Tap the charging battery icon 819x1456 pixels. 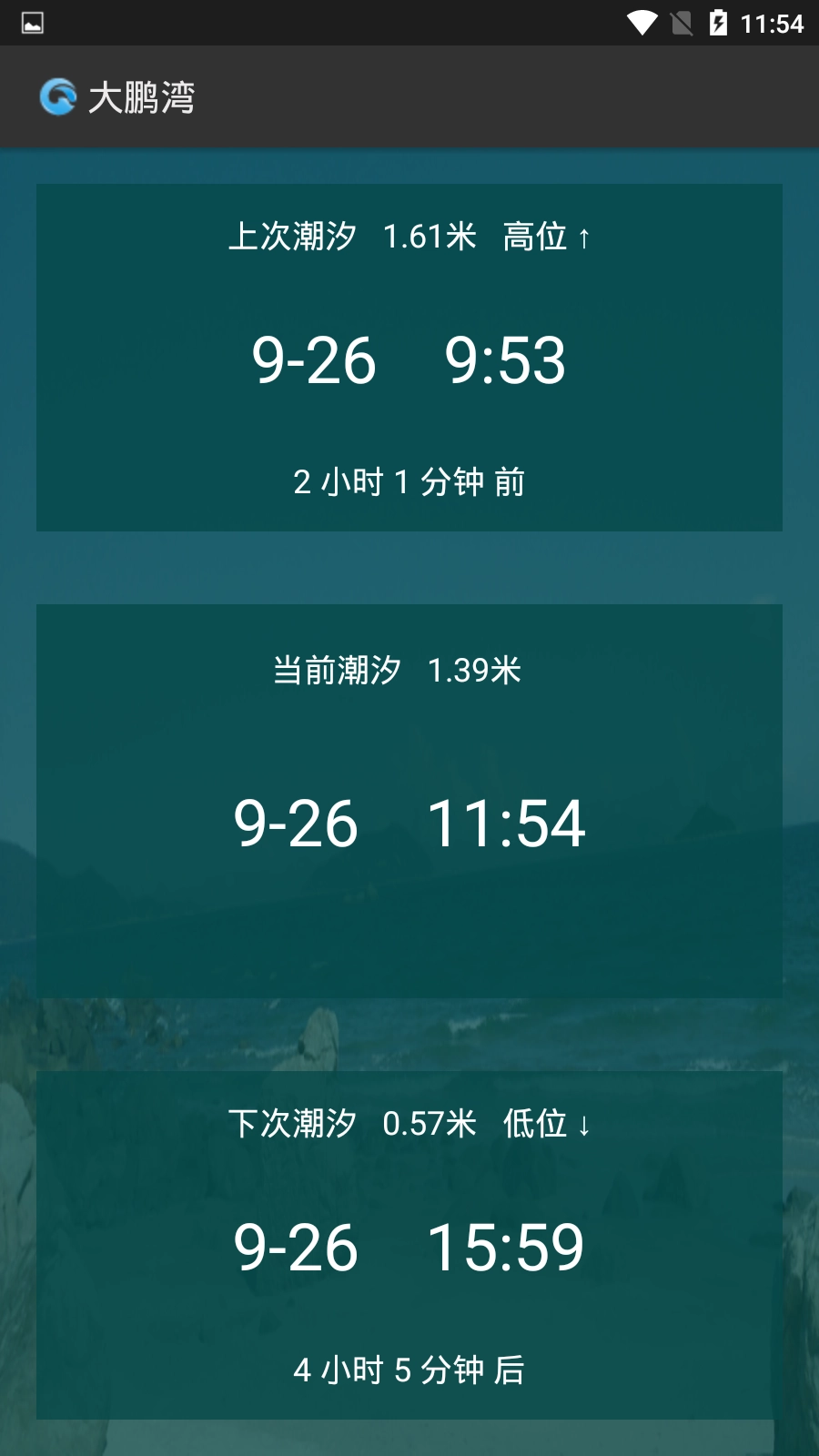[x=718, y=25]
